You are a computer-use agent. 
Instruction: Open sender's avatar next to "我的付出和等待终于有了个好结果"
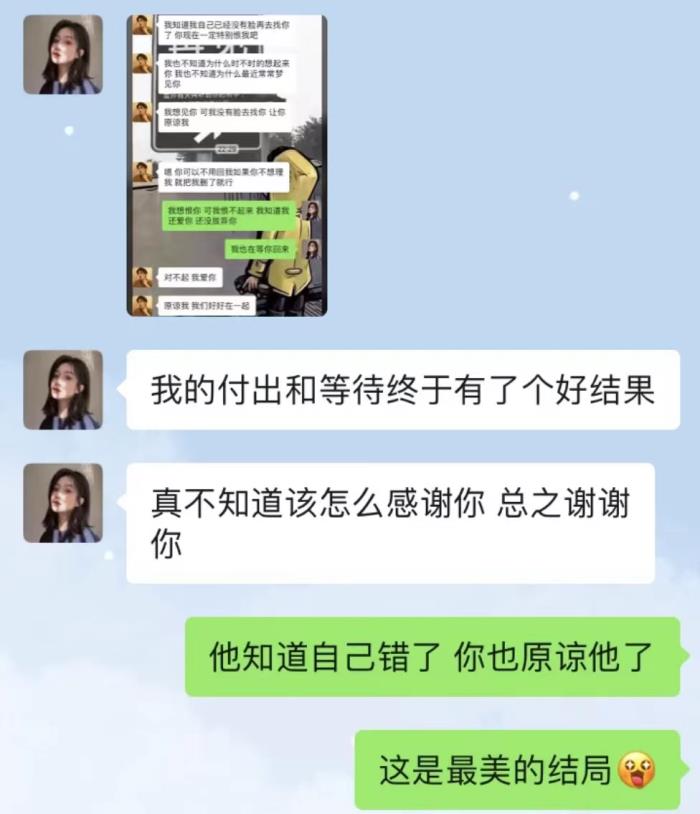click(63, 390)
